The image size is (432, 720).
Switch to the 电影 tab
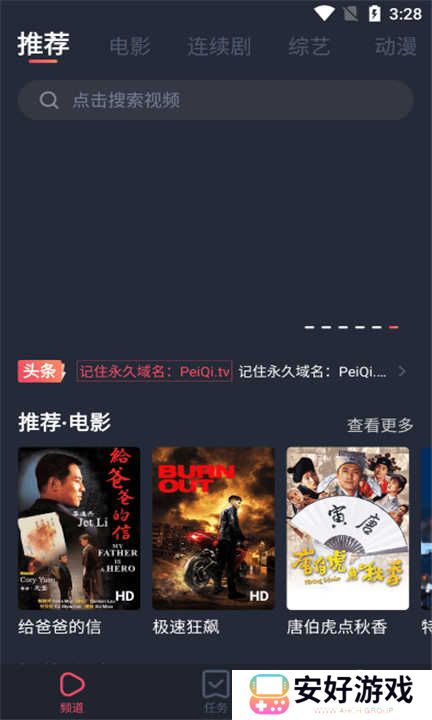130,46
